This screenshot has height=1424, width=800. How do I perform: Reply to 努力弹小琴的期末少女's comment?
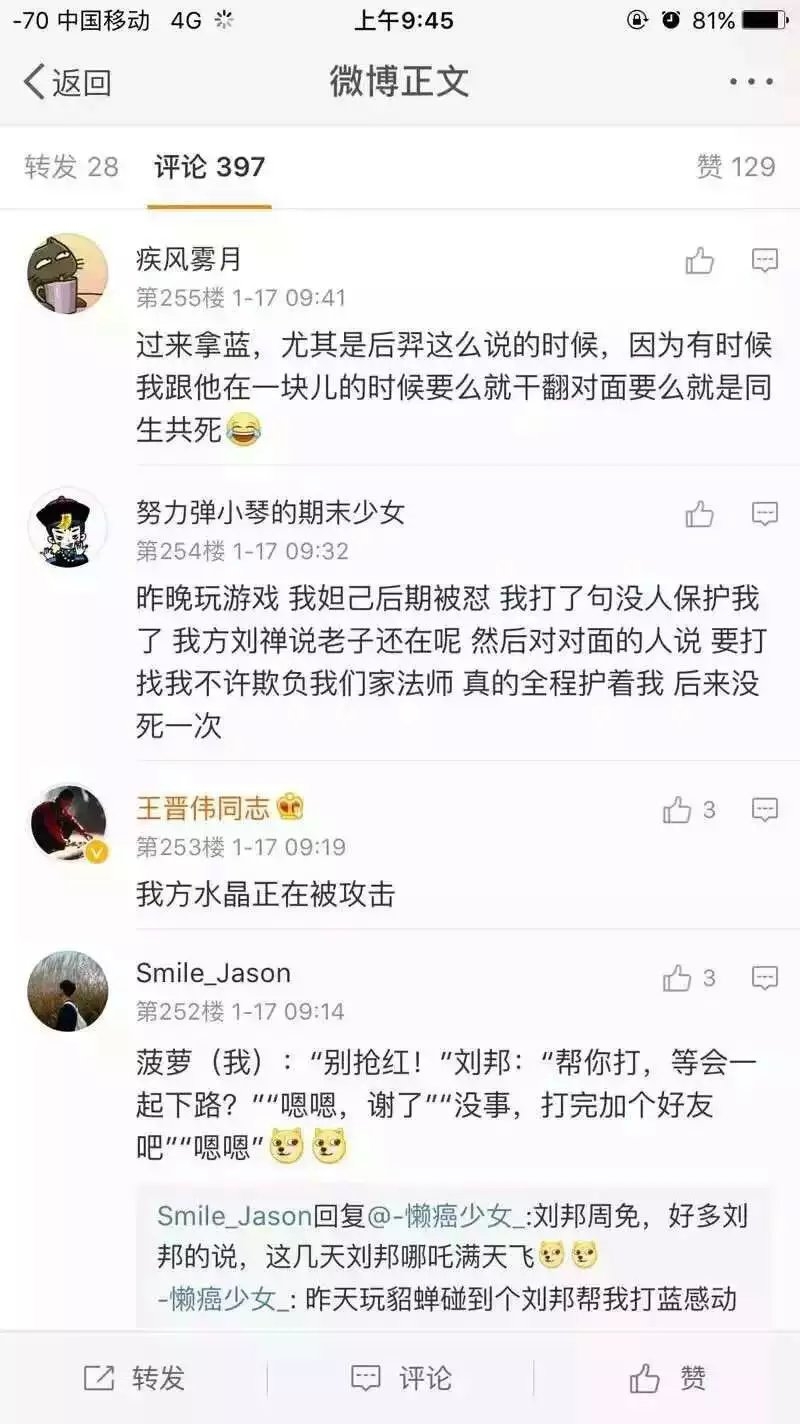[765, 515]
